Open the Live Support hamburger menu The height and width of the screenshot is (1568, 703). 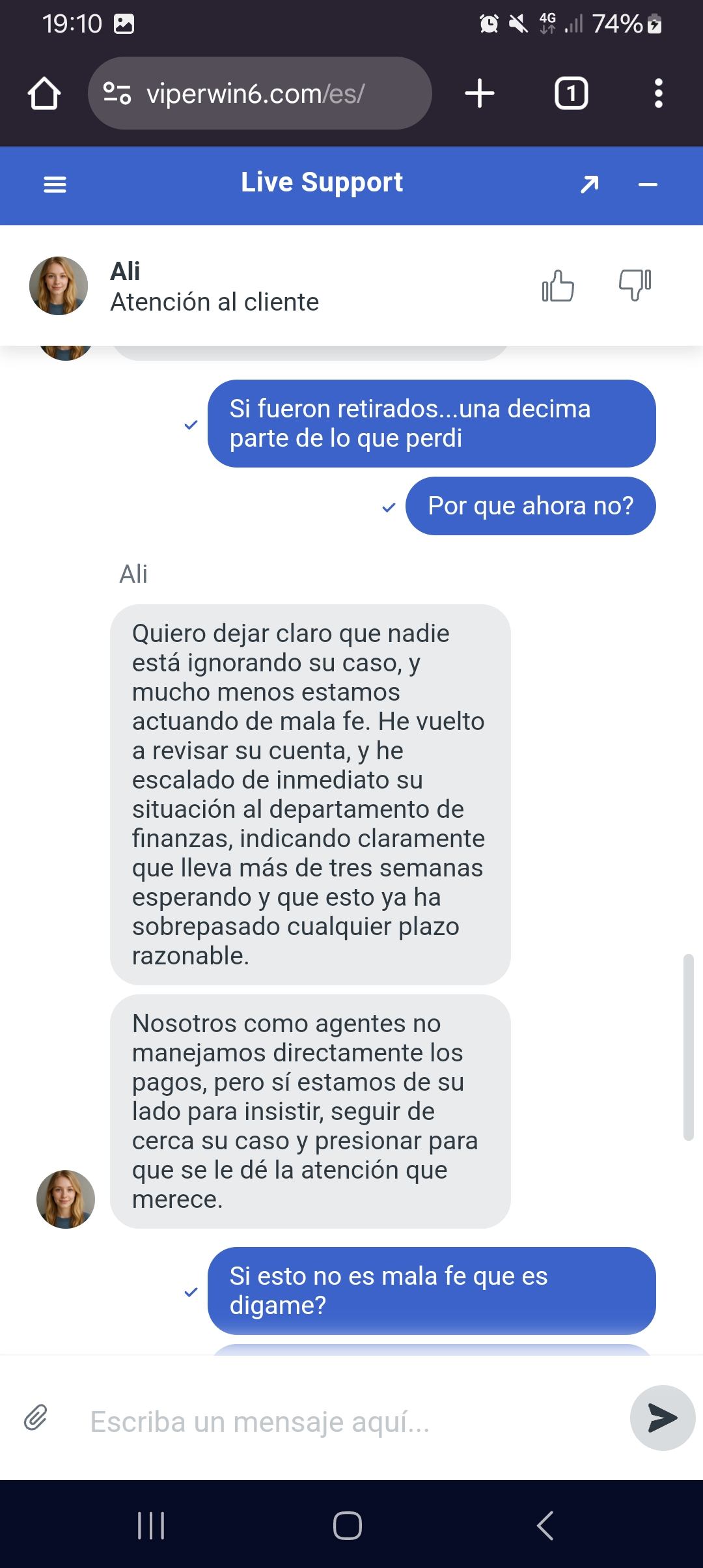click(x=55, y=185)
